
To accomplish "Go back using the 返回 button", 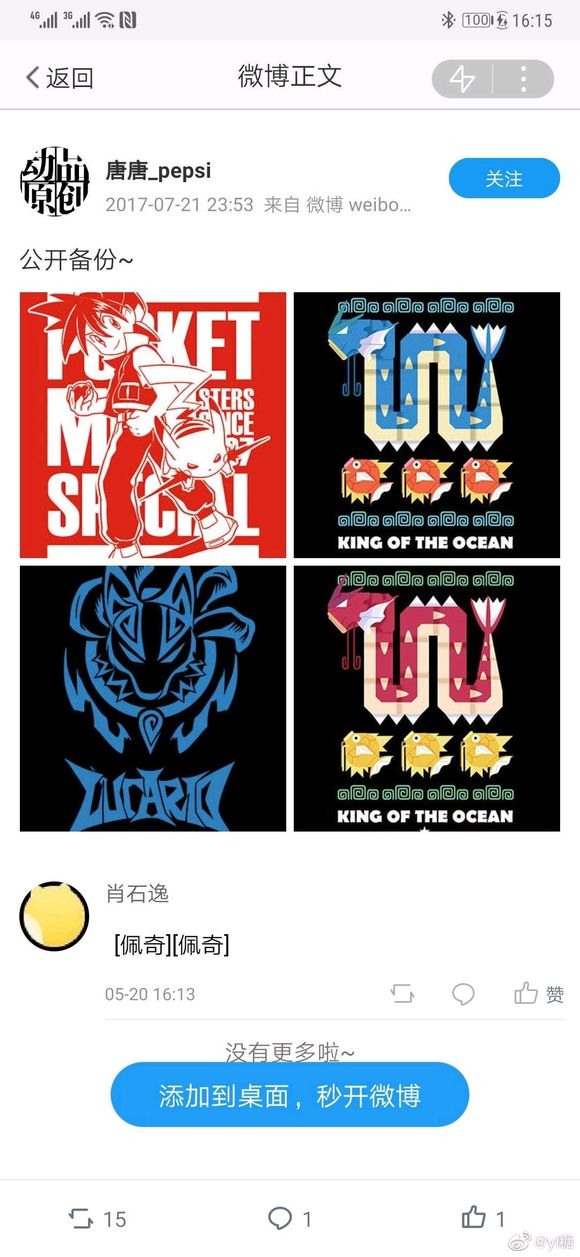I will coord(59,78).
